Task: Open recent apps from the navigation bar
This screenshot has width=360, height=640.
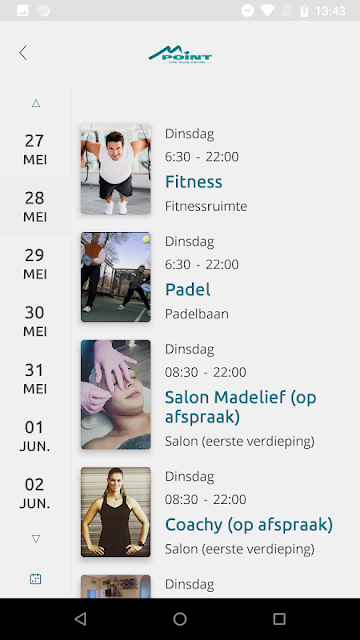Action: pyautogui.click(x=279, y=619)
